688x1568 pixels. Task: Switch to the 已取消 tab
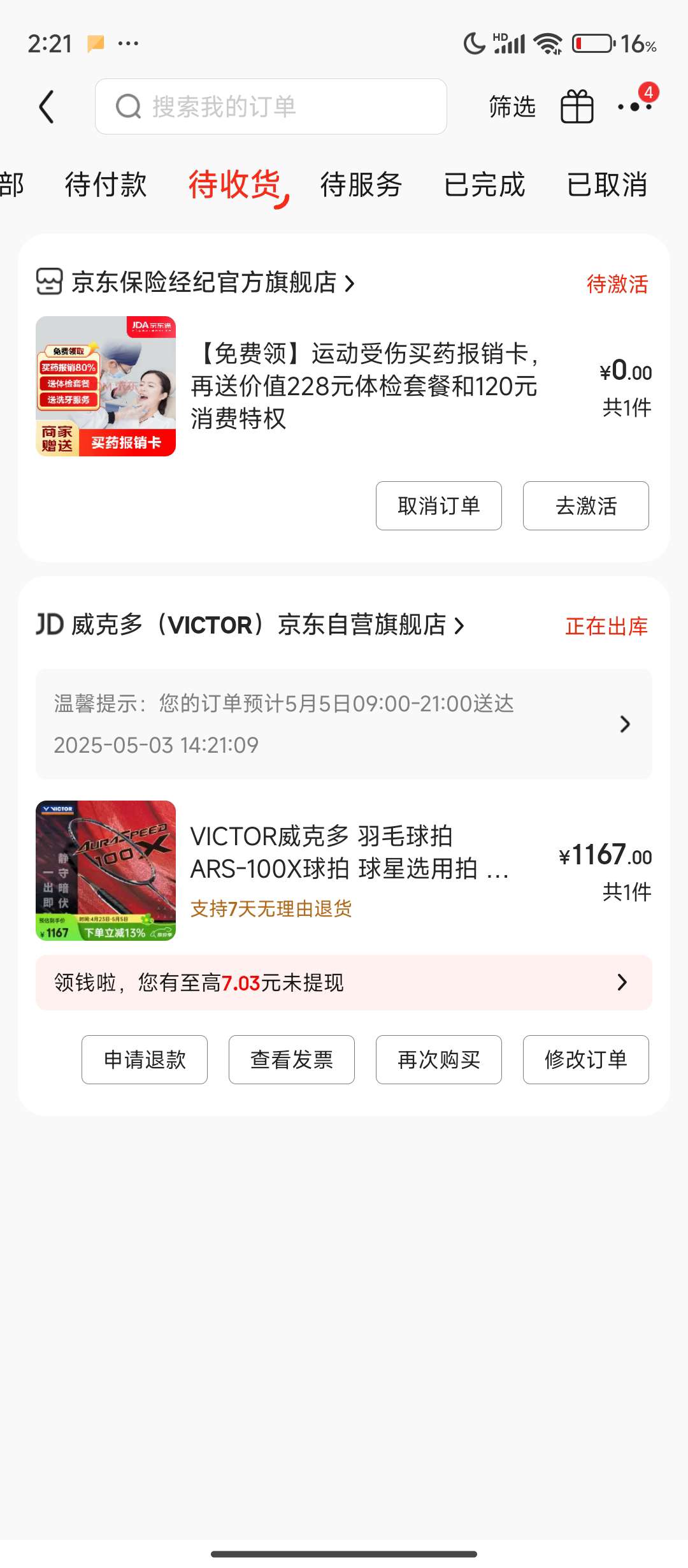tap(606, 185)
